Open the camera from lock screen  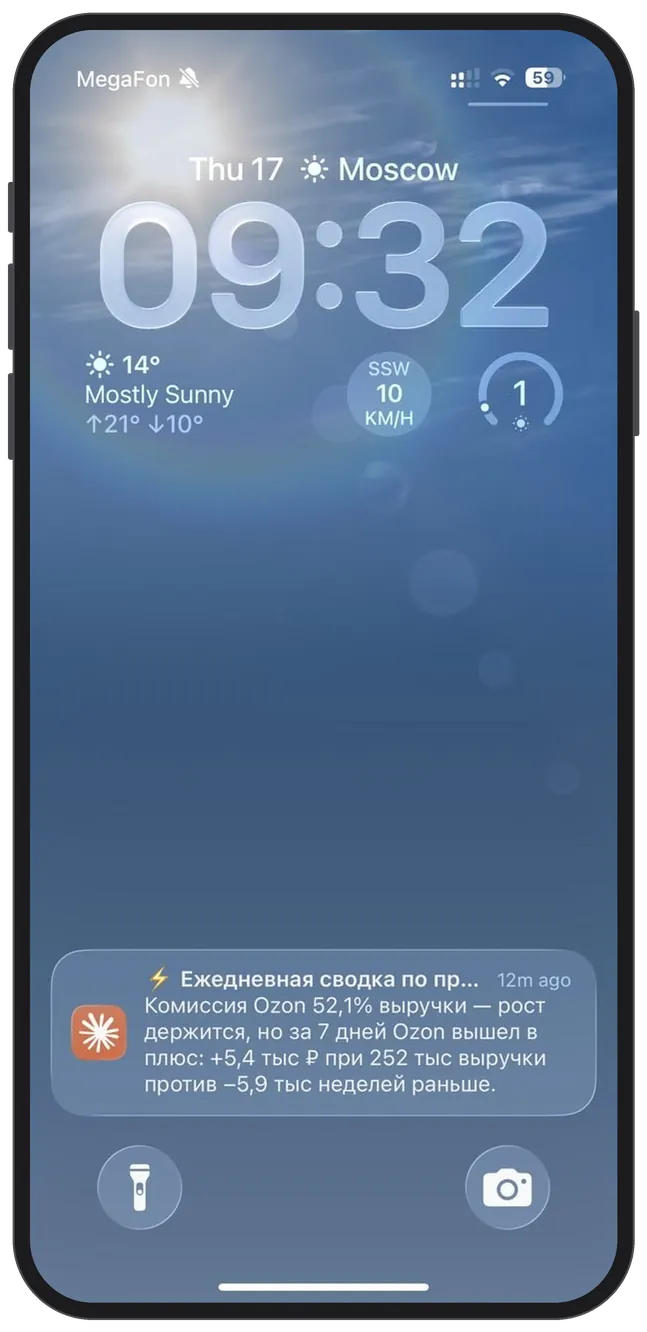pos(507,1188)
